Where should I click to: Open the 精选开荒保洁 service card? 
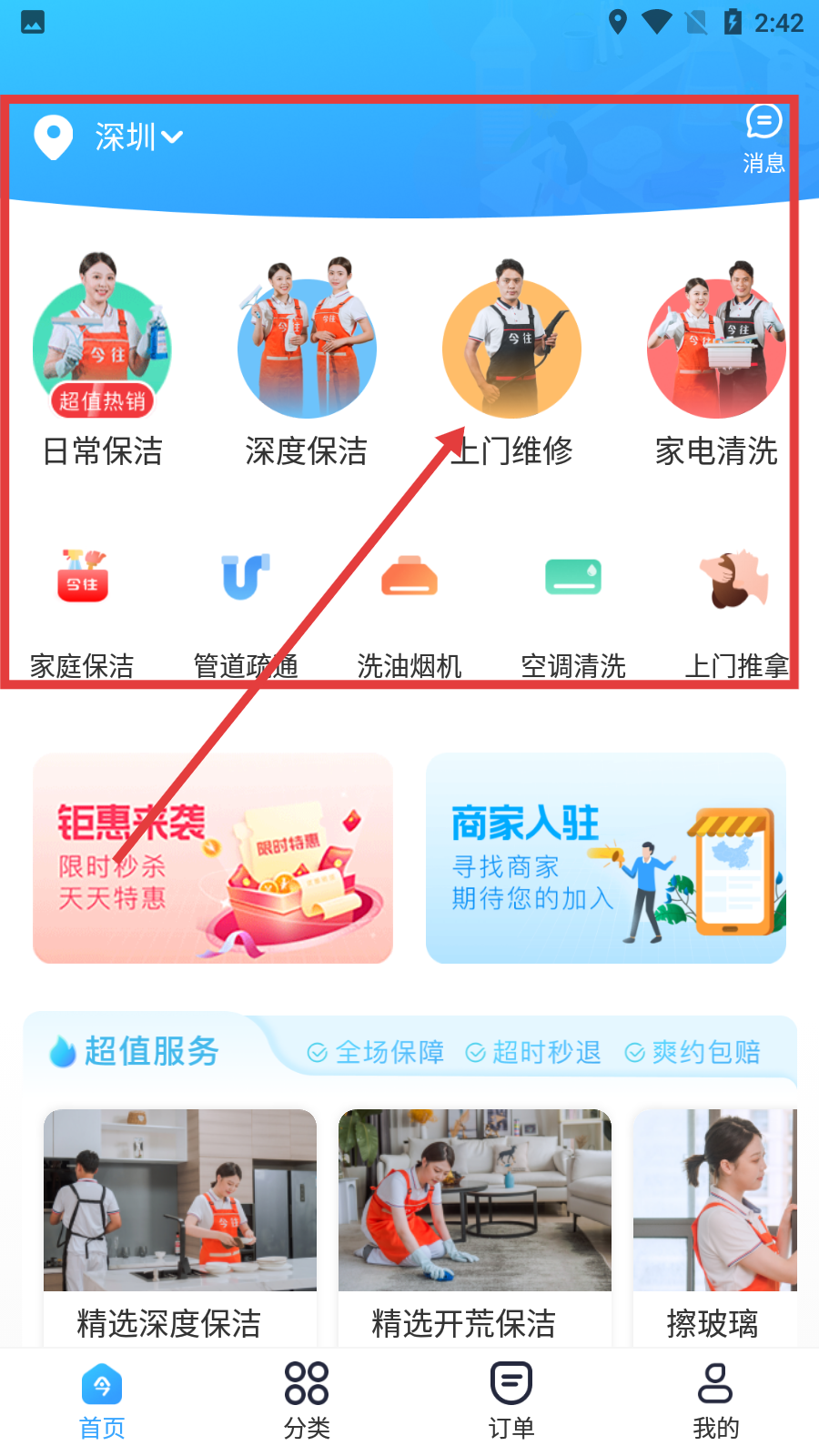tap(475, 1224)
